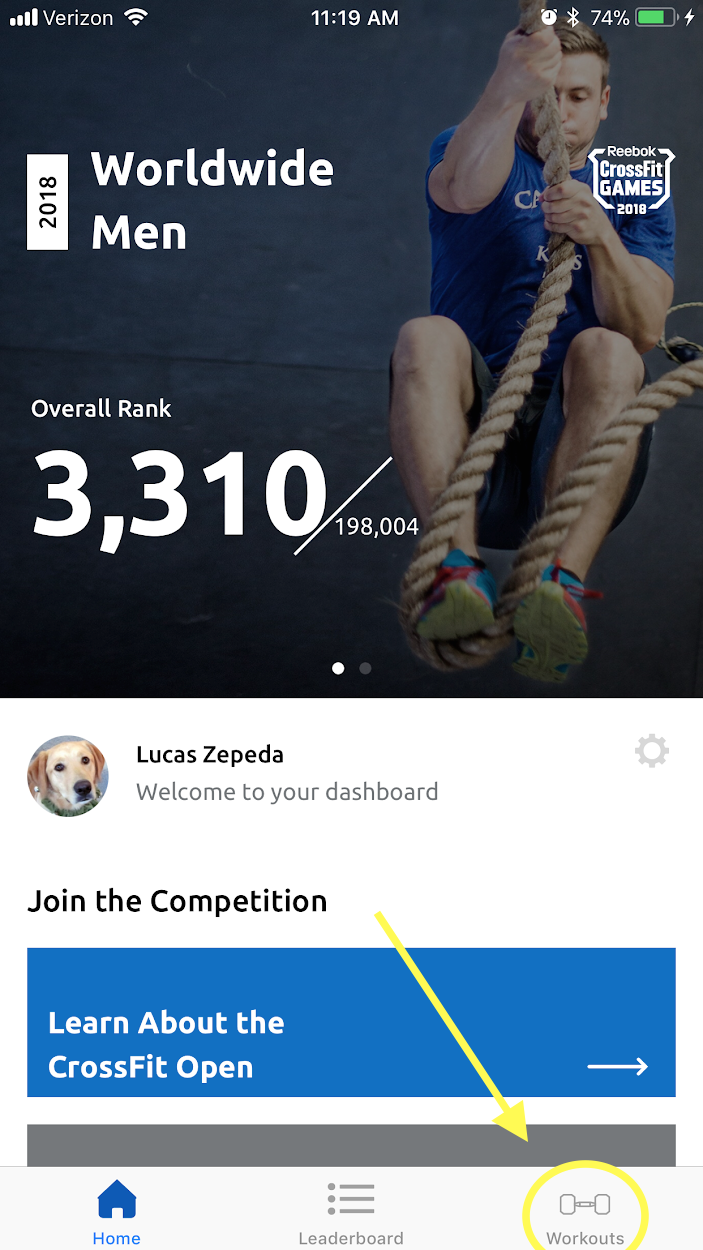
Task: Select the second page indicator dot
Action: 365,668
